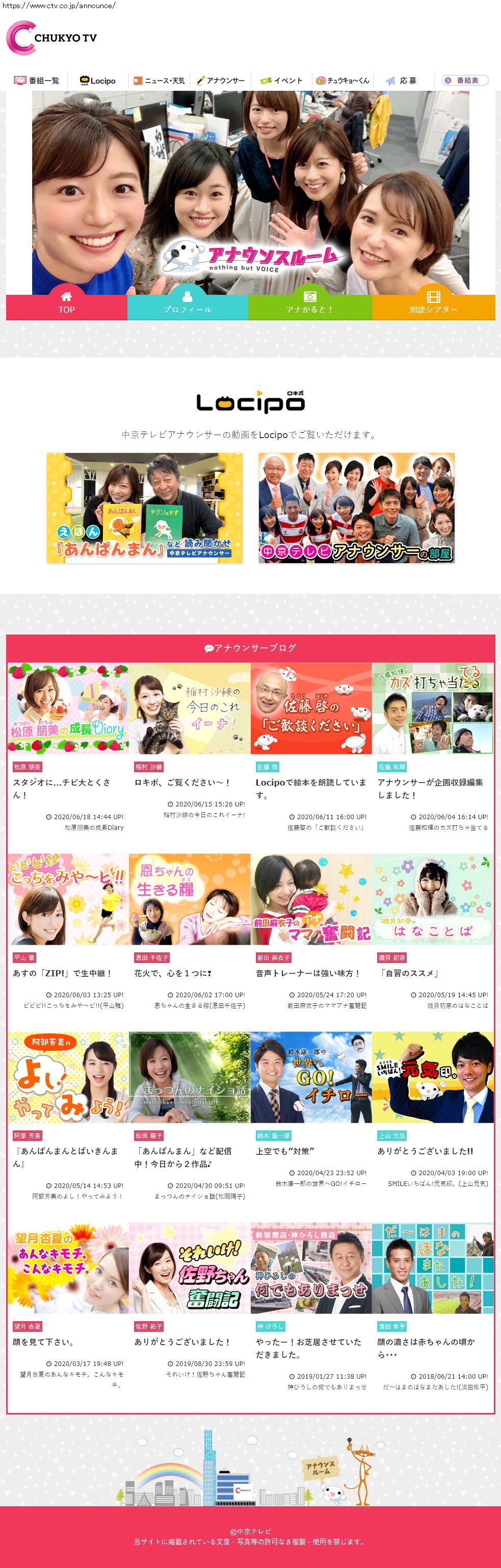Open チュウキョ～くん page

pyautogui.click(x=342, y=81)
